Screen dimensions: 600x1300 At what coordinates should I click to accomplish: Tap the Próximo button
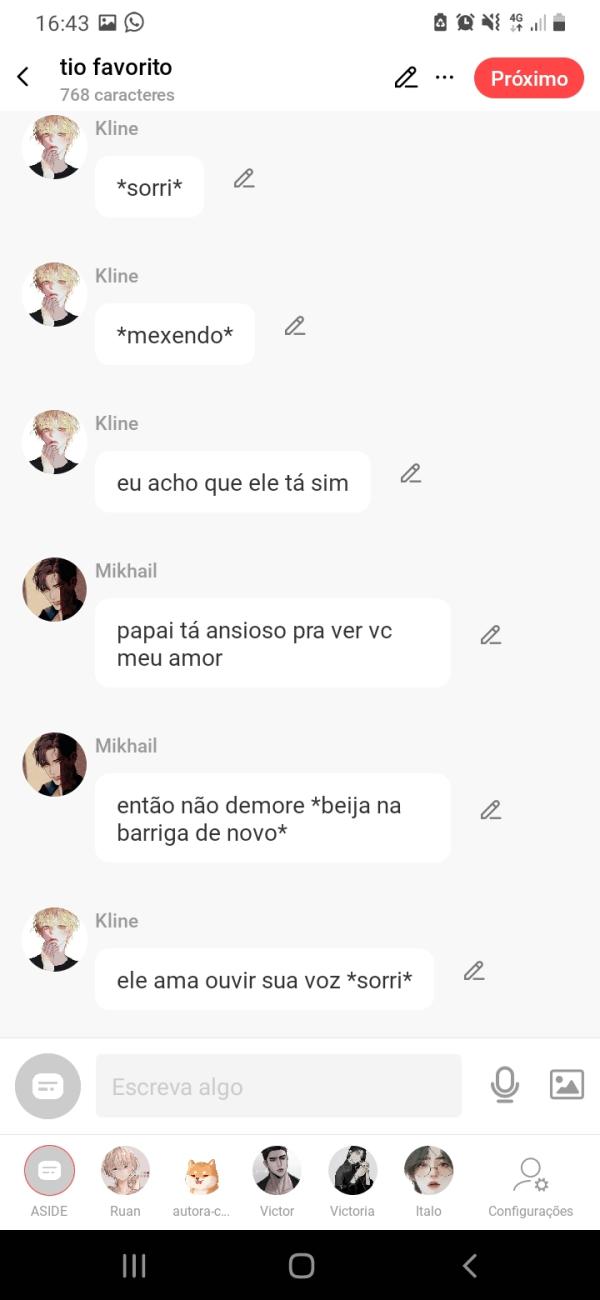[528, 78]
